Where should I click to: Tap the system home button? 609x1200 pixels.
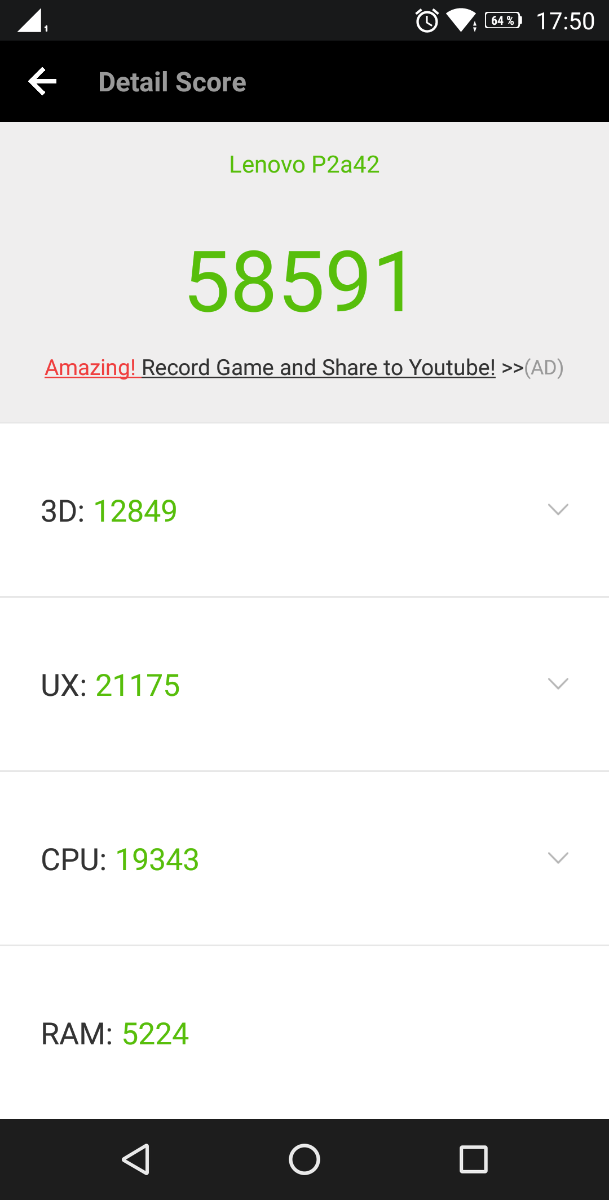(304, 1159)
